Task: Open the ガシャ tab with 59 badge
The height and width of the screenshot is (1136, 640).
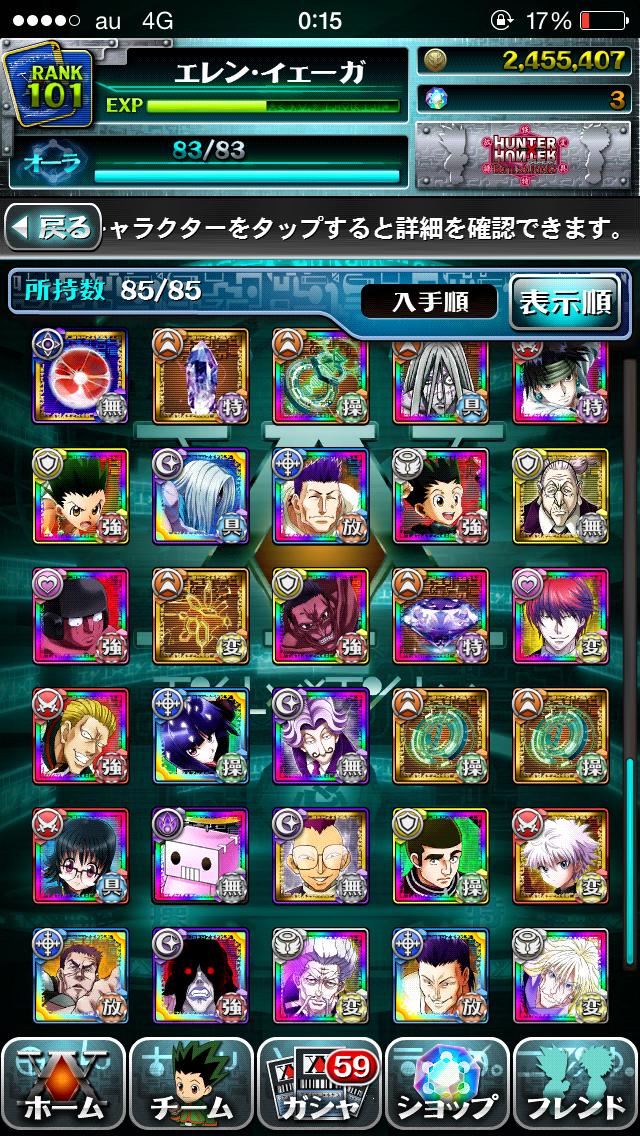Action: pyautogui.click(x=320, y=1086)
